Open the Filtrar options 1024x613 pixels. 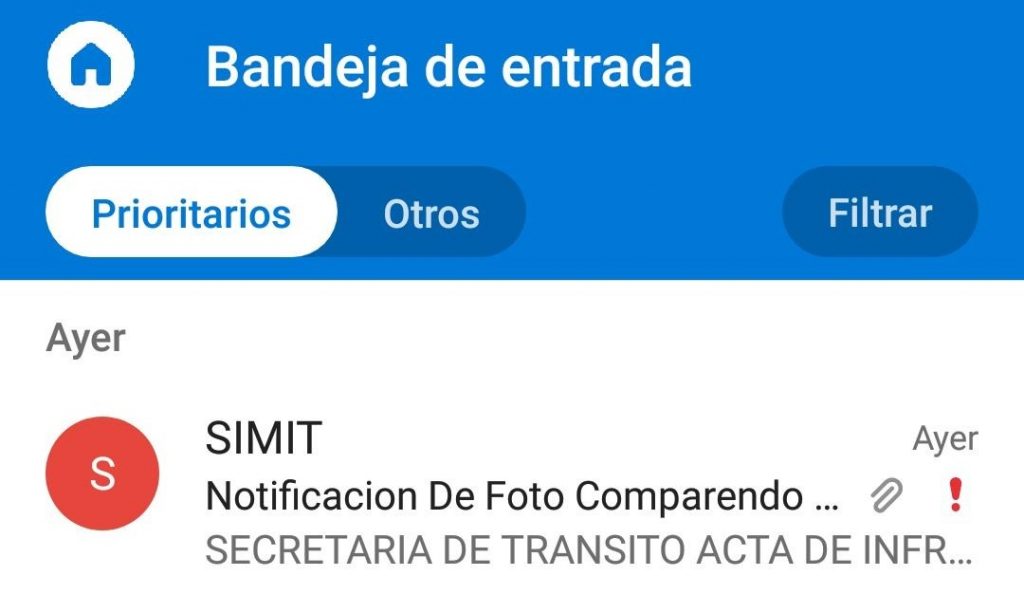[x=879, y=212]
